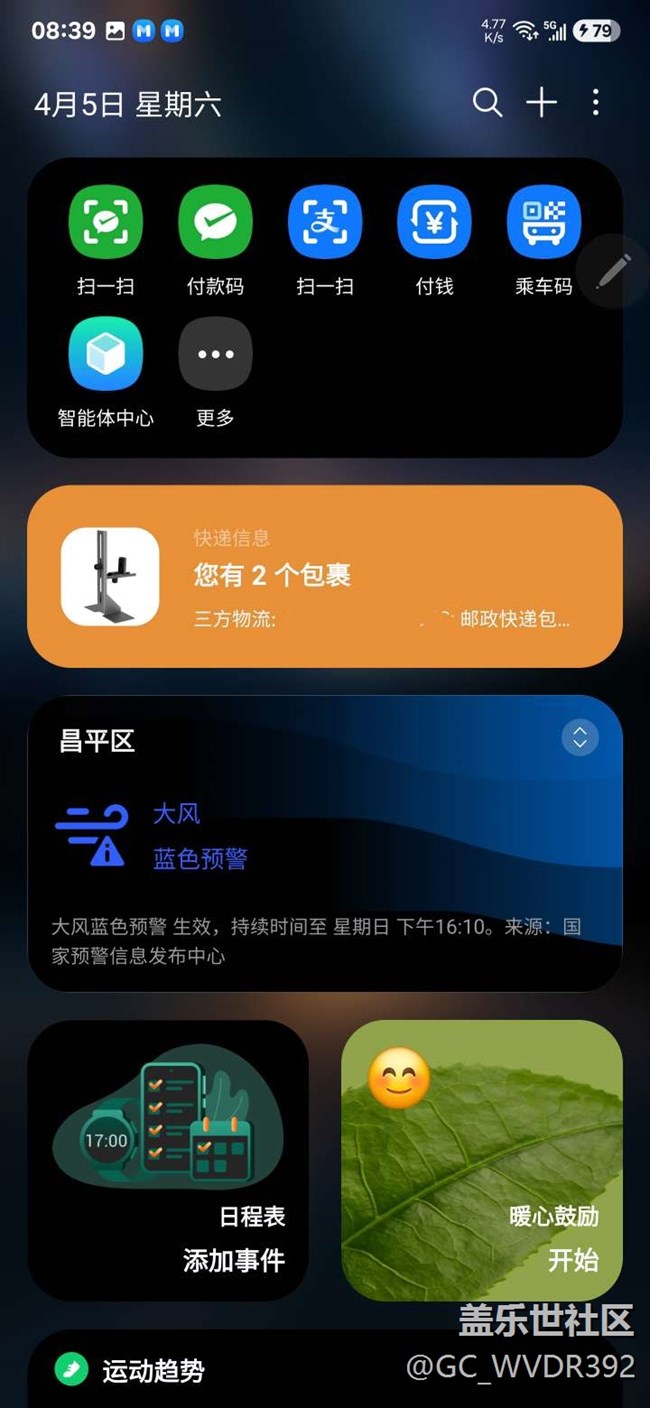Open the 快递信息 package card
This screenshot has width=650, height=1408.
(x=325, y=577)
